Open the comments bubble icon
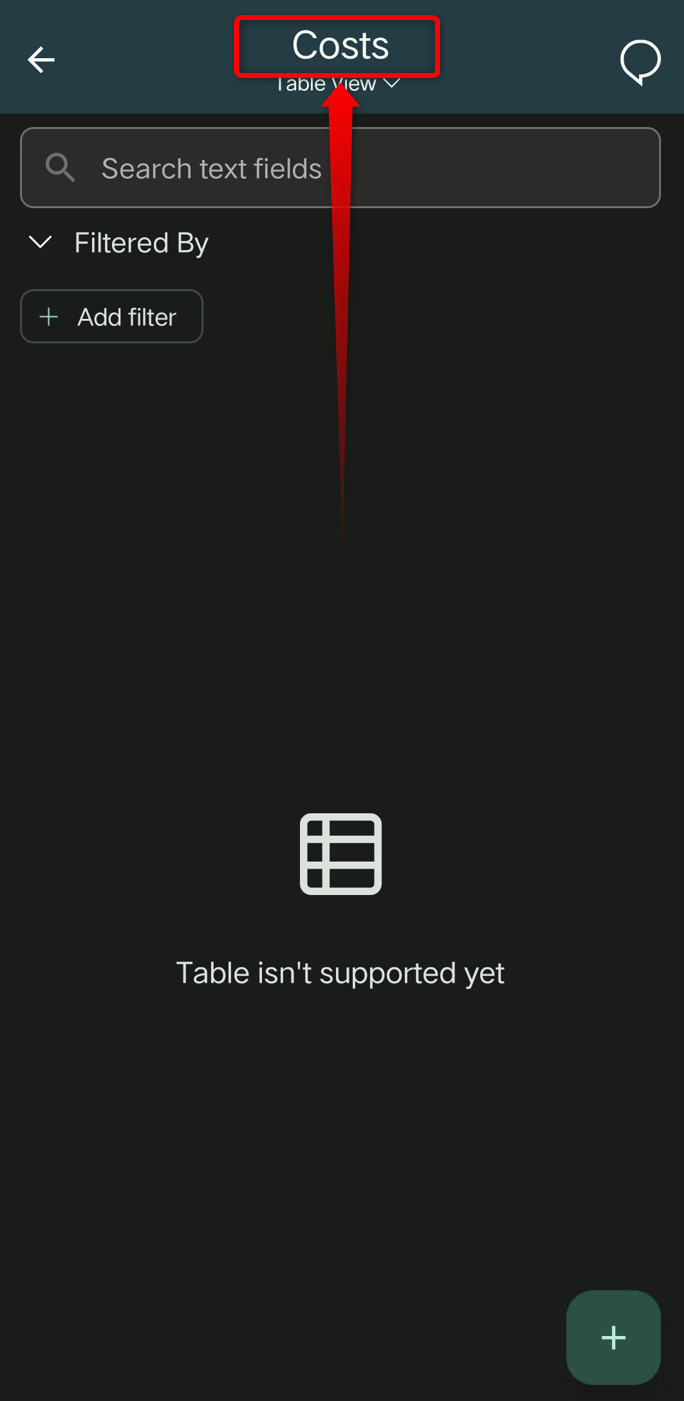Viewport: 684px width, 1401px height. click(x=640, y=62)
